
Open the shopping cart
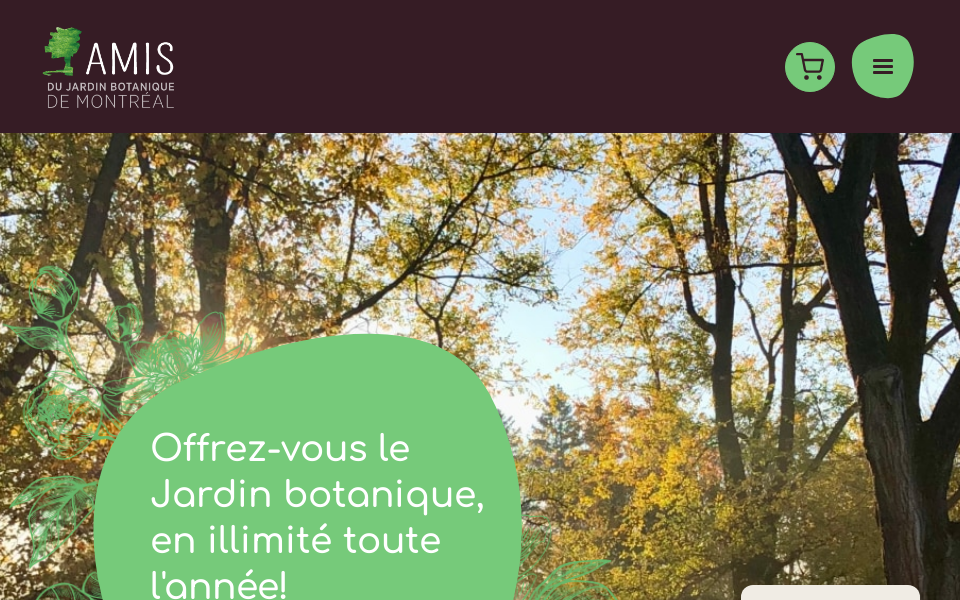point(810,67)
